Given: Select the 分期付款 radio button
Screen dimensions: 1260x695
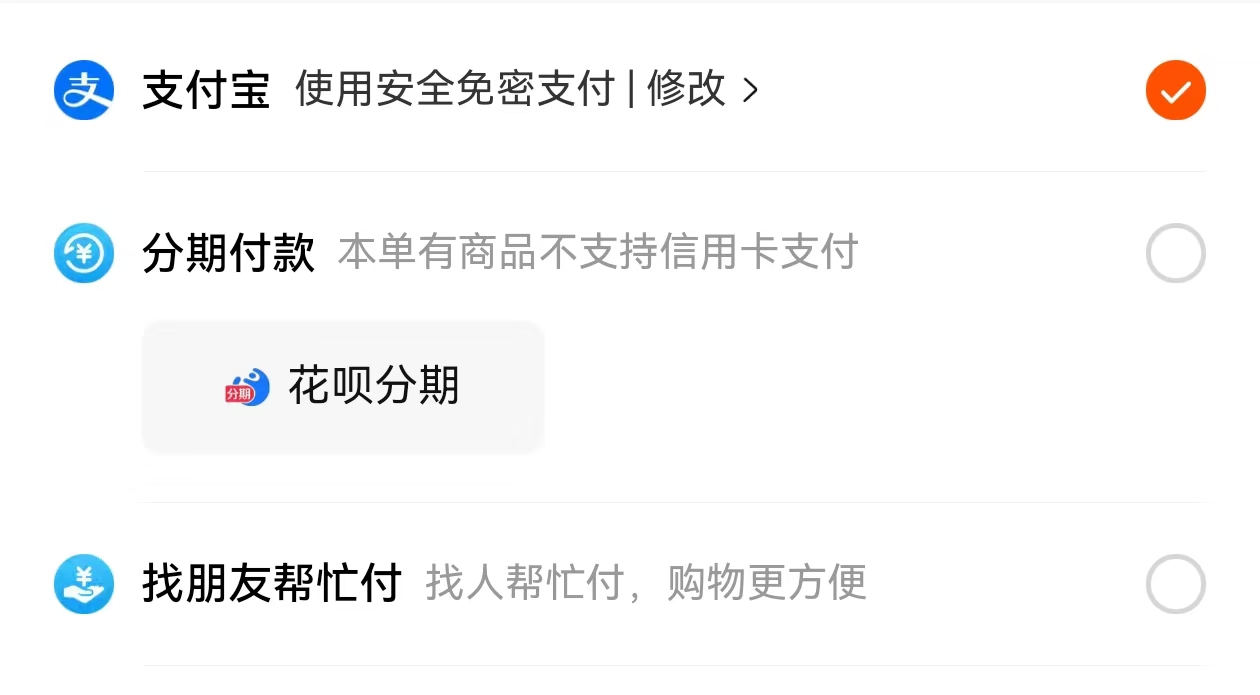Looking at the screenshot, I should click(1175, 253).
